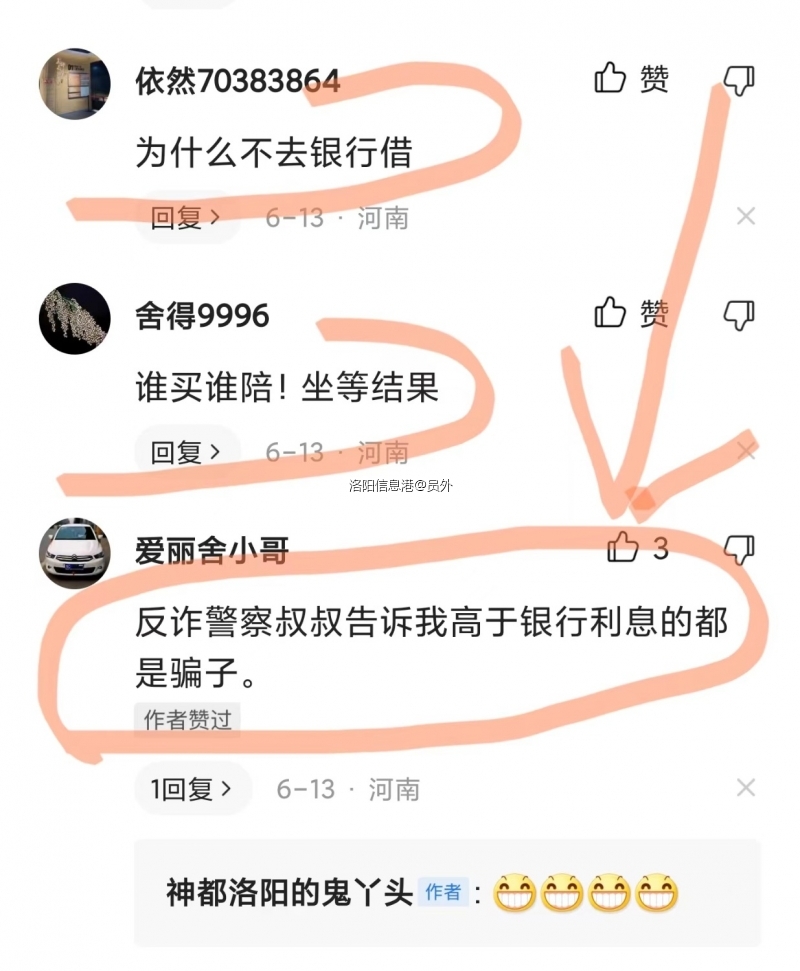Like the comment by 舍得9996
Image resolution: width=800 pixels, height=971 pixels.
click(x=611, y=314)
